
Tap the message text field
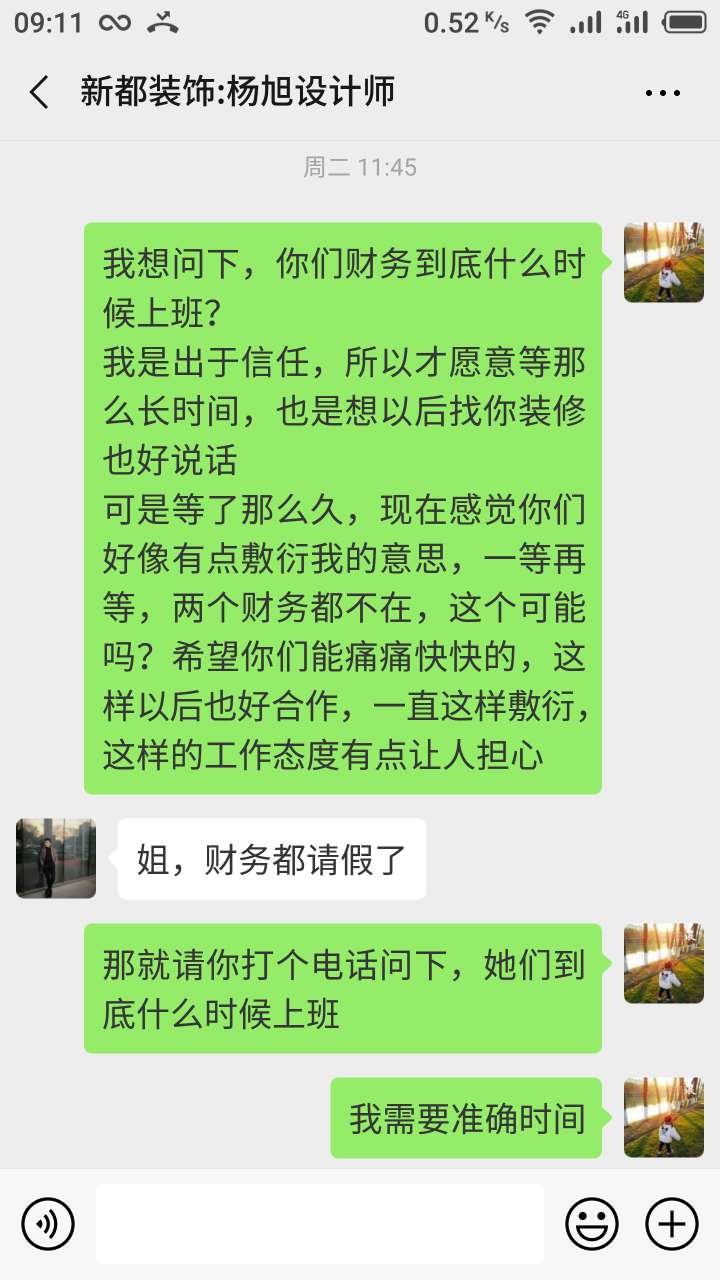point(320,1223)
